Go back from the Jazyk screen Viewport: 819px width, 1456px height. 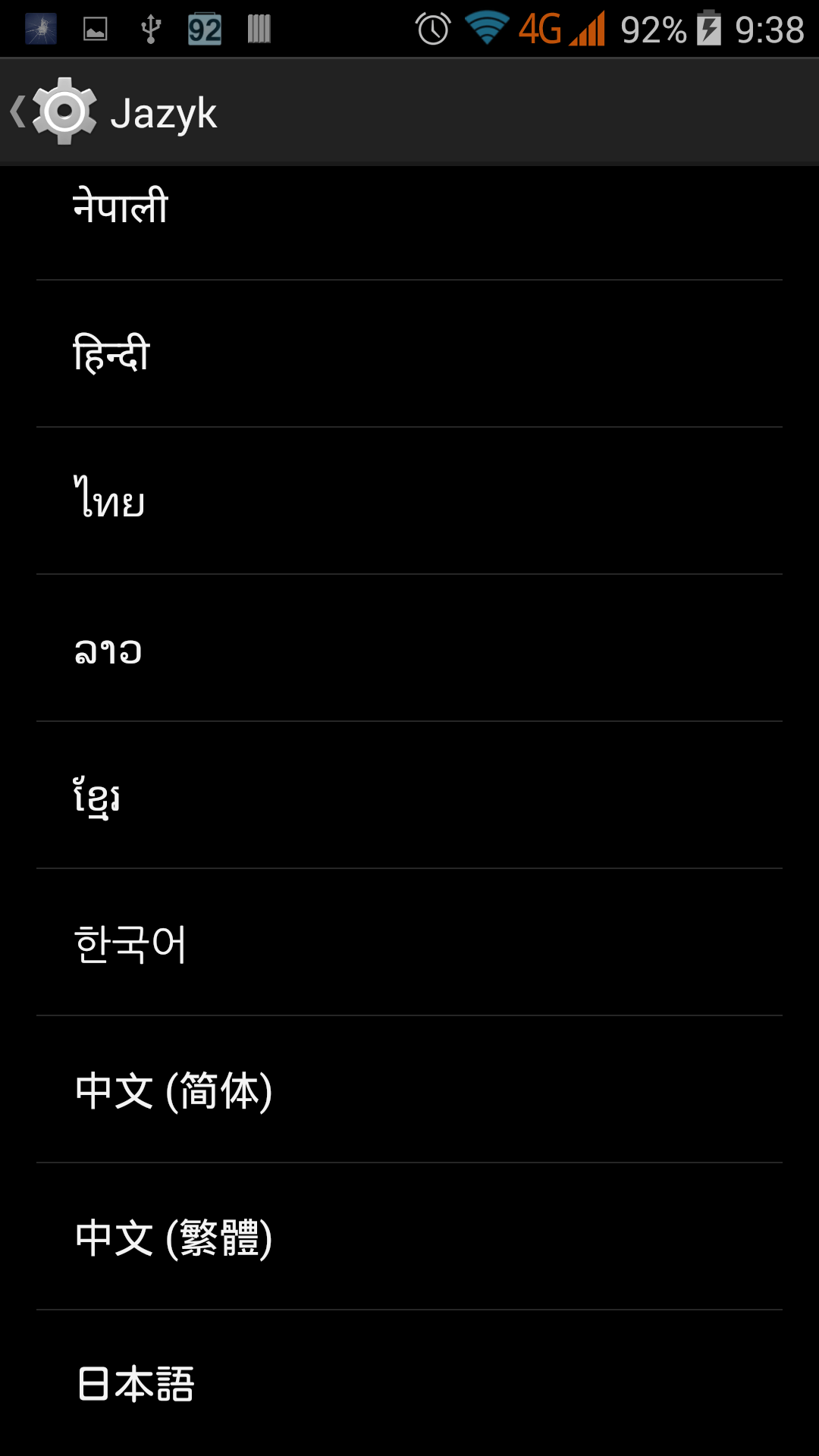pyautogui.click(x=53, y=111)
